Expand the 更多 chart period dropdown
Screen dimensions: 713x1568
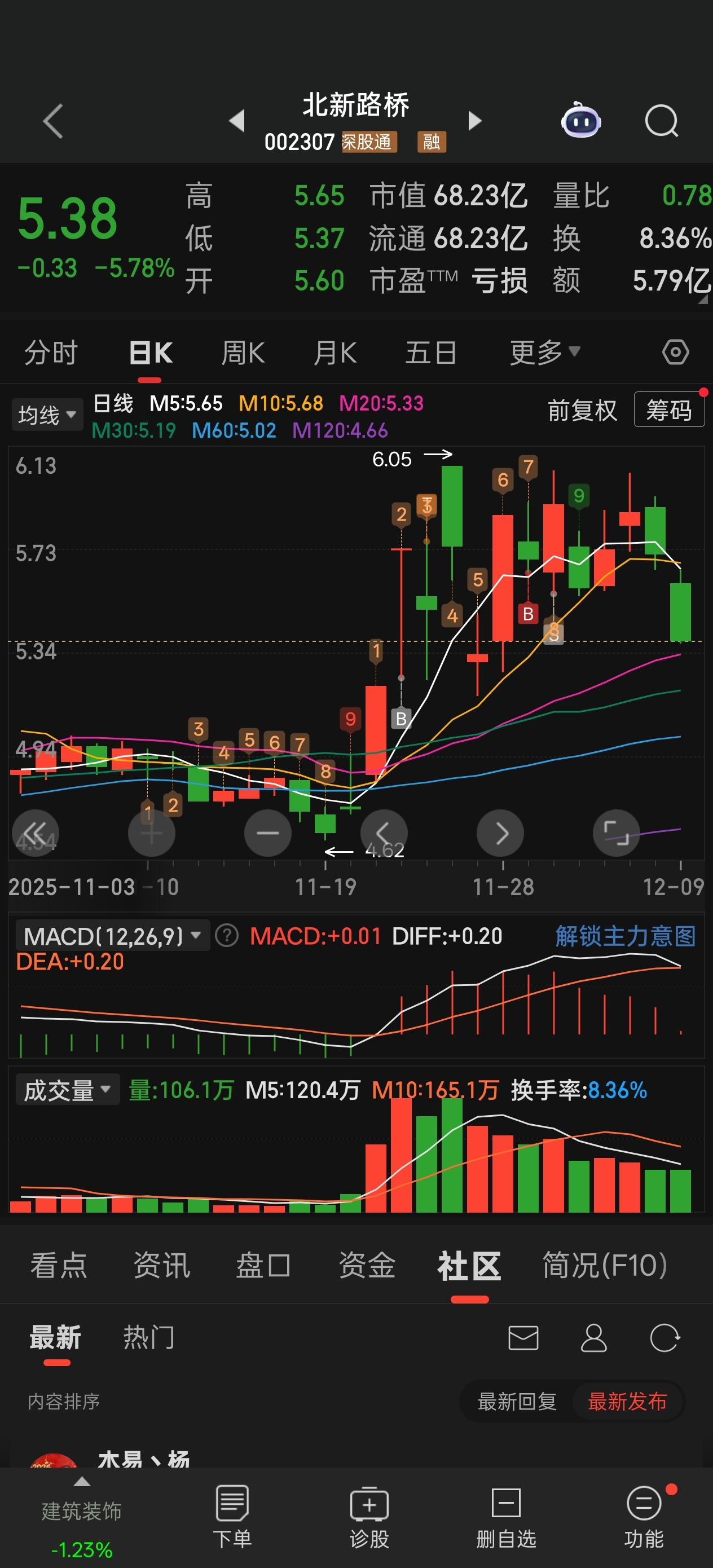544,353
